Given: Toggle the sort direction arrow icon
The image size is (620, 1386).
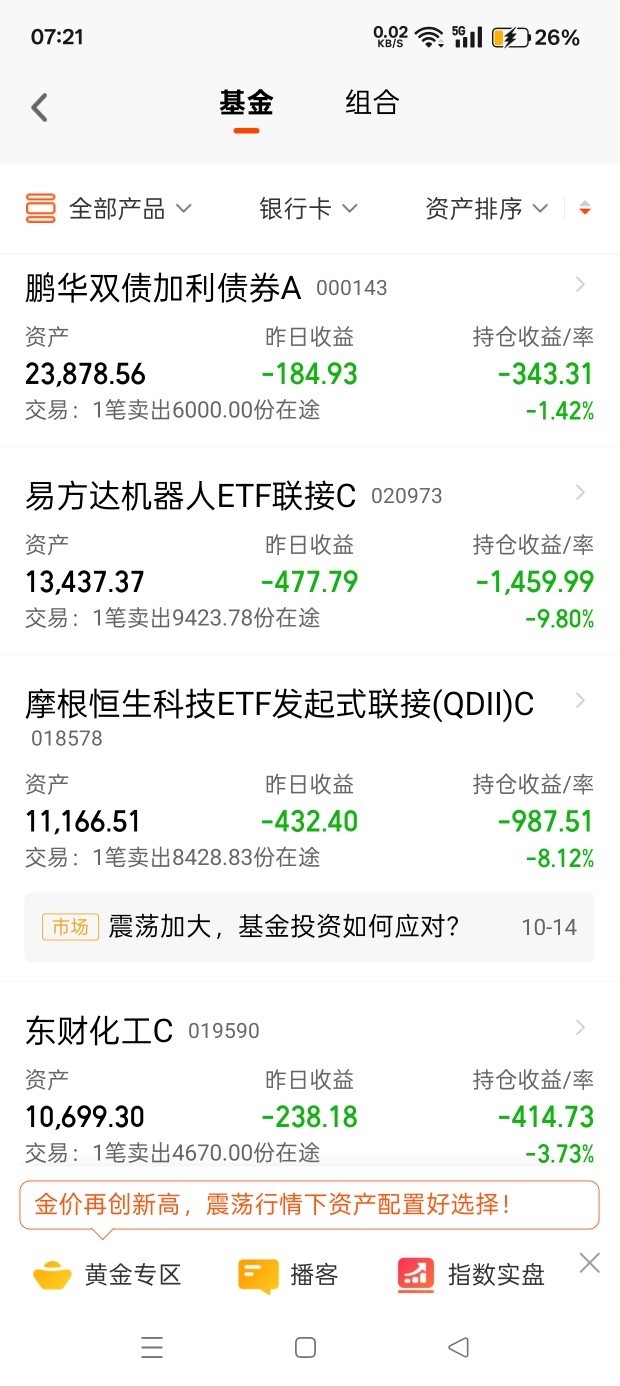Looking at the screenshot, I should [585, 208].
